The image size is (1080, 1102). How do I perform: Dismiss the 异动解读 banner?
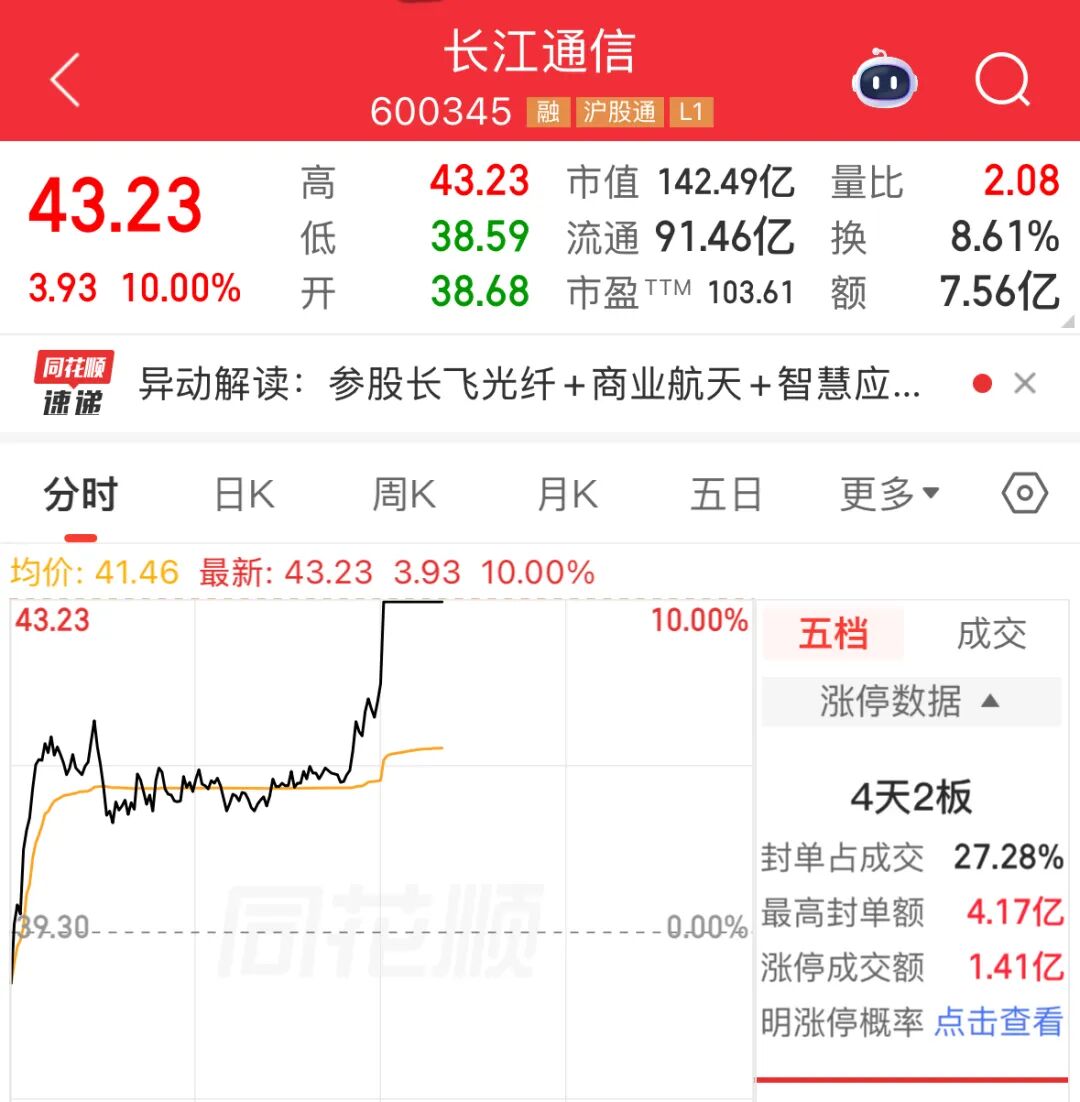click(x=1024, y=384)
